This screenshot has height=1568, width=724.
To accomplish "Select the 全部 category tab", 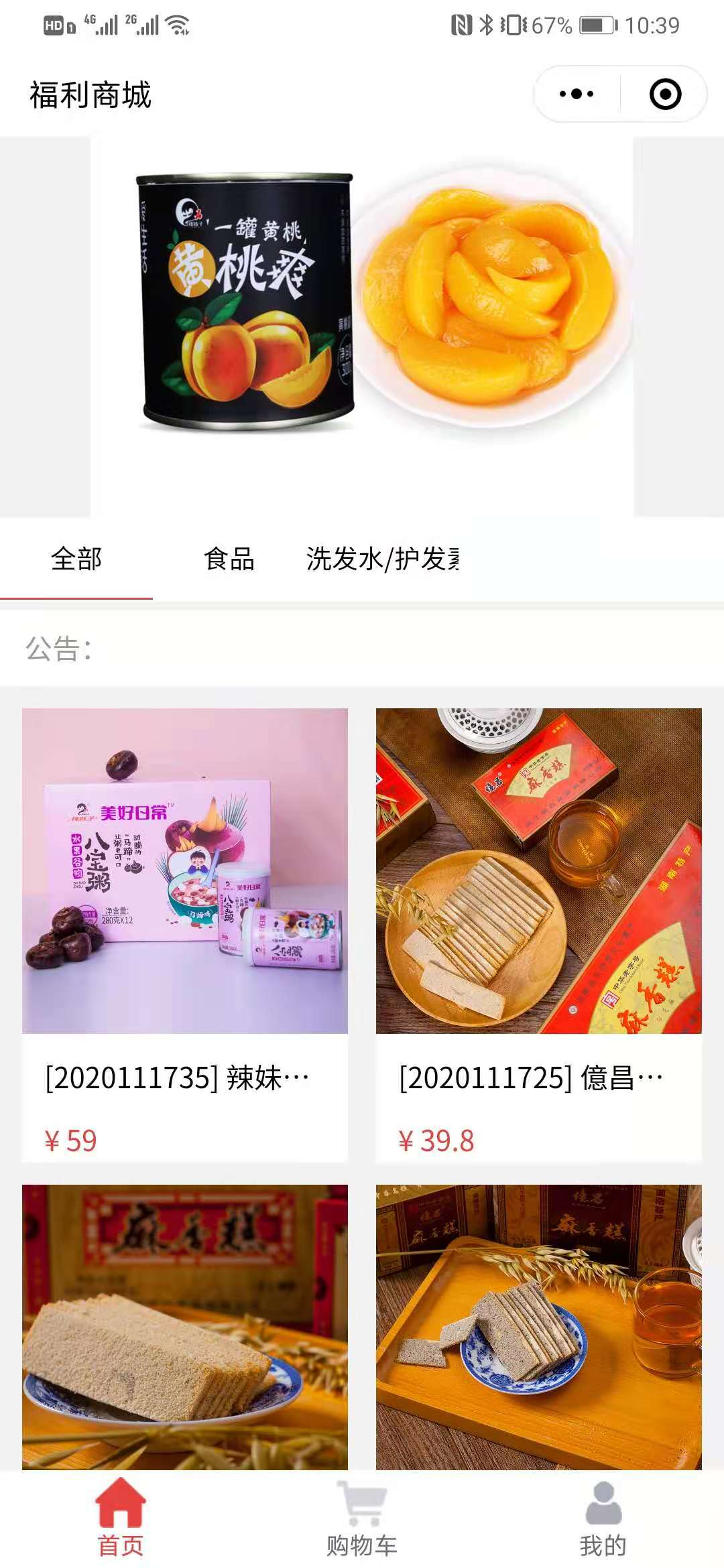I will 76,559.
